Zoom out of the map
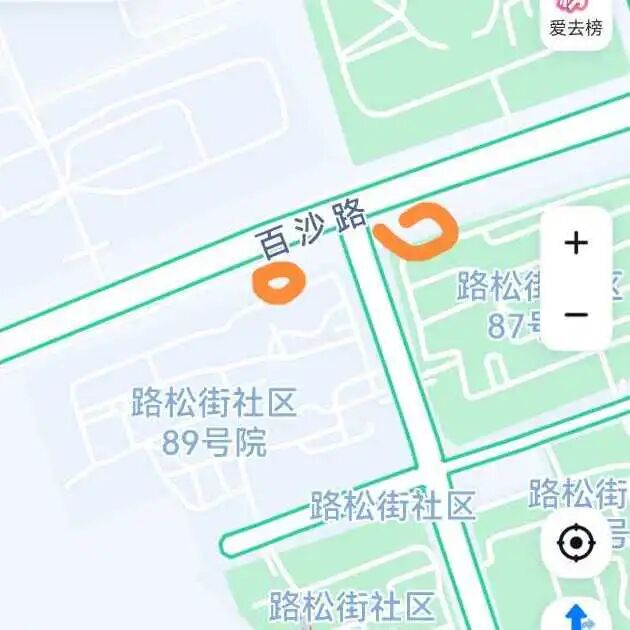The image size is (630, 630). (576, 315)
